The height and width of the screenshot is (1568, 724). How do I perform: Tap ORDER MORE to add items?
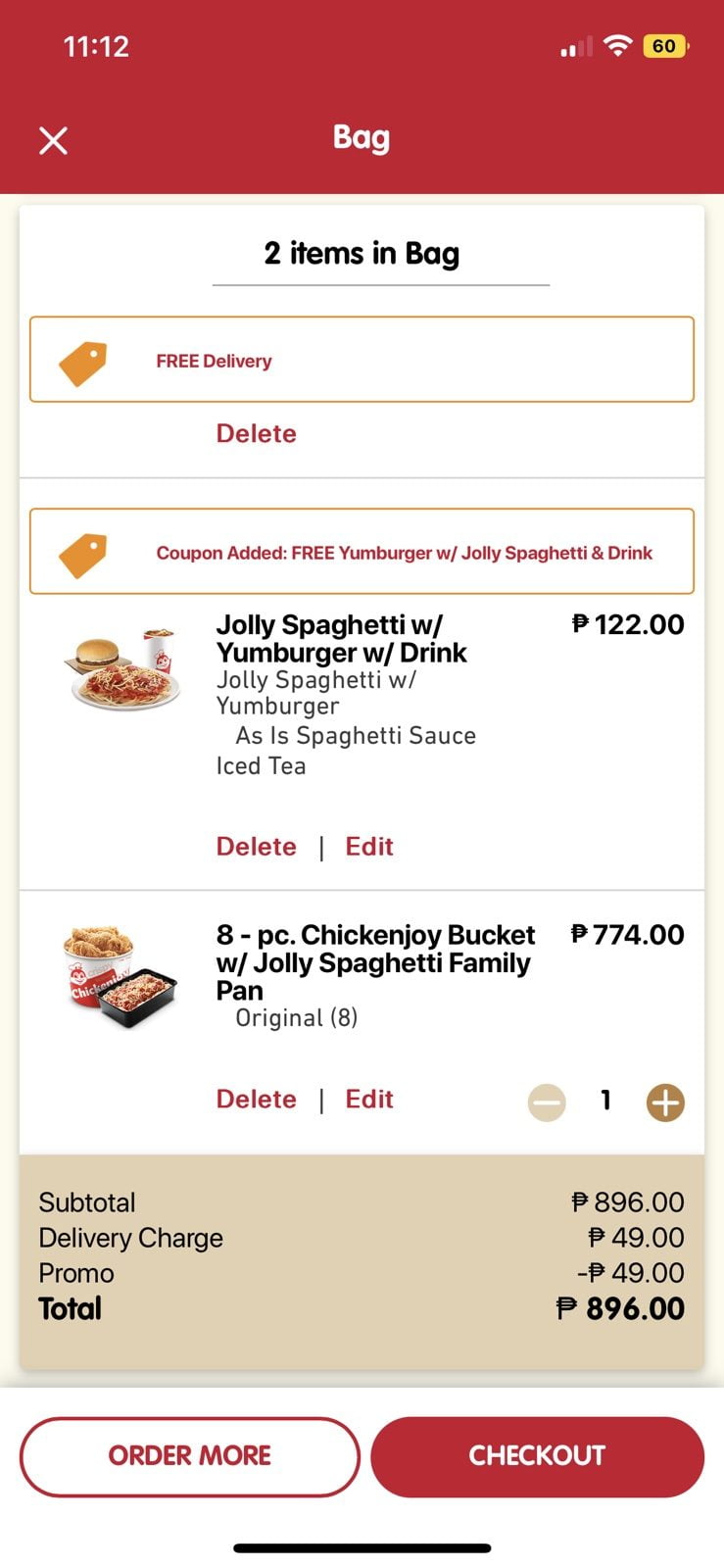[189, 1456]
